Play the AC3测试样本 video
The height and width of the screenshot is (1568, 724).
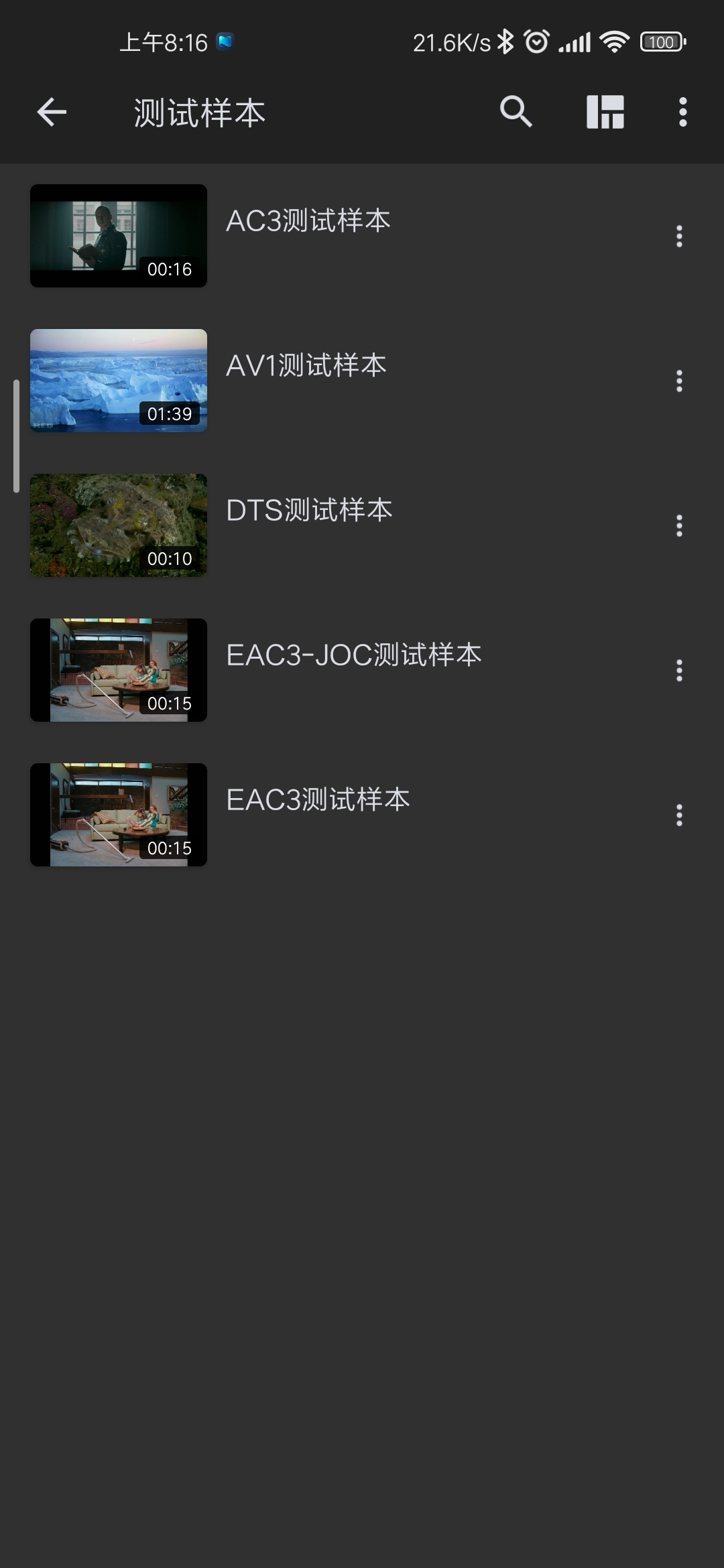click(119, 236)
